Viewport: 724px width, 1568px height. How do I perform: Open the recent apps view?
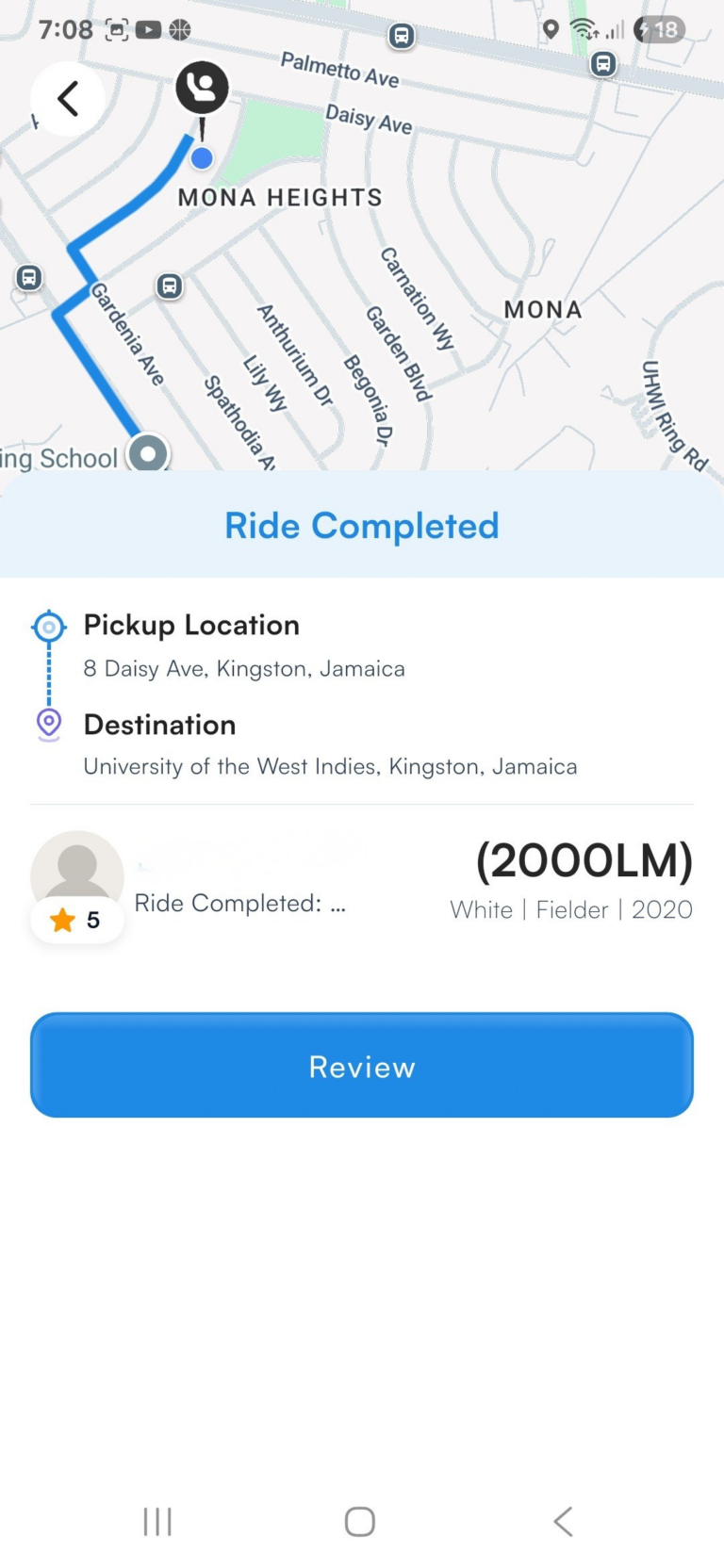[x=157, y=1521]
